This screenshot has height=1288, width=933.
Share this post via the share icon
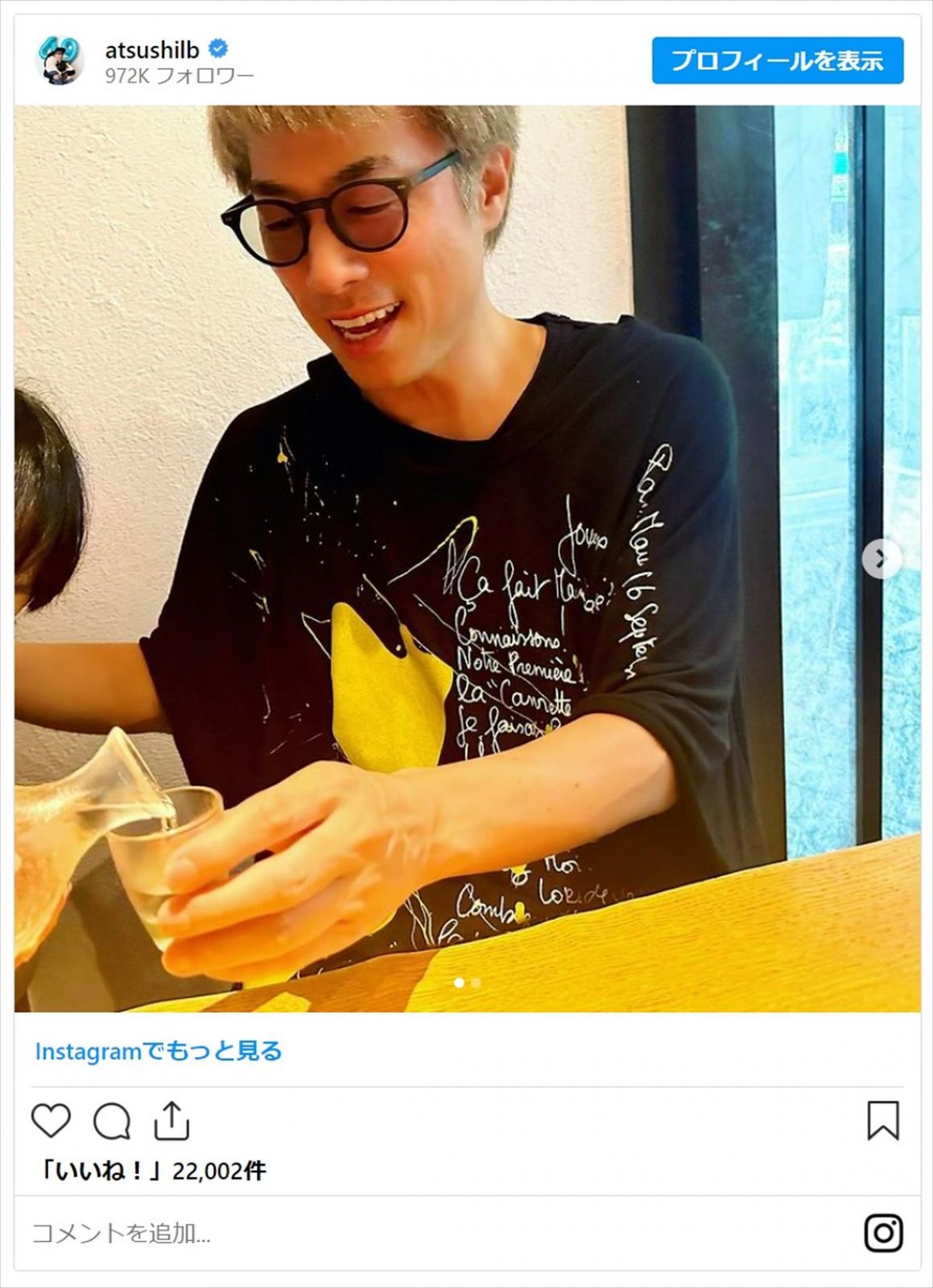(172, 1121)
